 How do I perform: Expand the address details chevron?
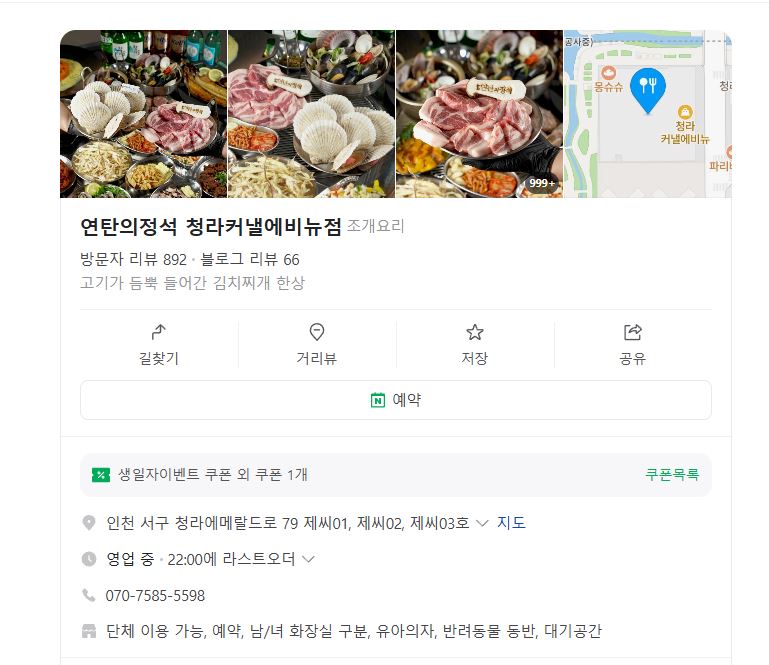click(482, 523)
